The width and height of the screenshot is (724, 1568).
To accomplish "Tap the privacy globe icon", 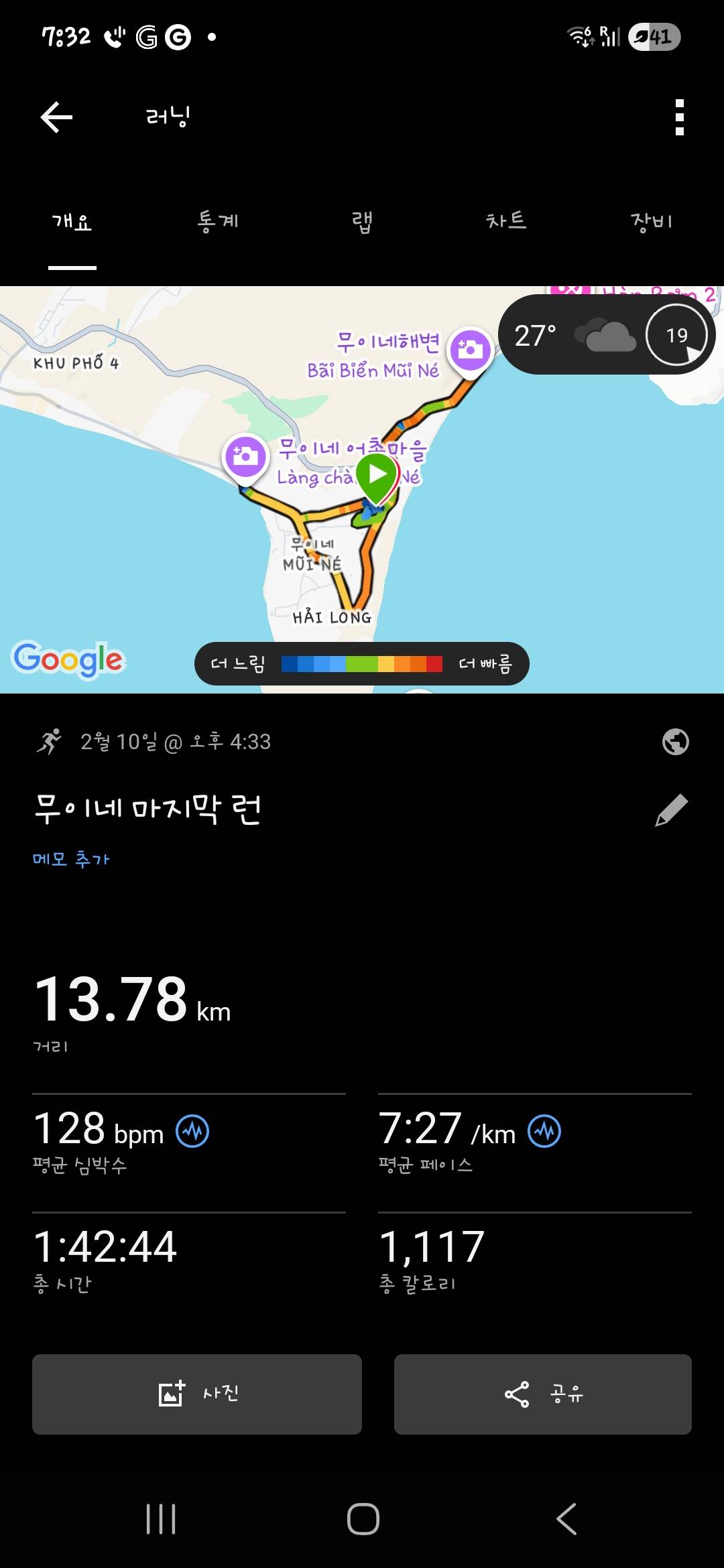I will tap(676, 742).
